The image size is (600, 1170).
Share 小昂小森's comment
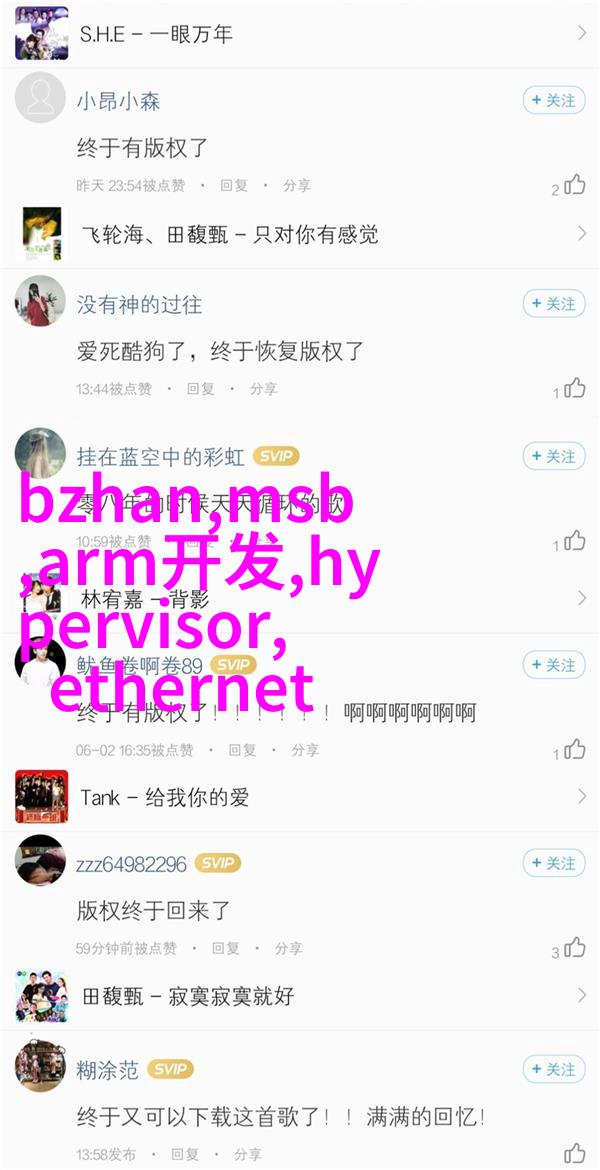pyautogui.click(x=296, y=186)
